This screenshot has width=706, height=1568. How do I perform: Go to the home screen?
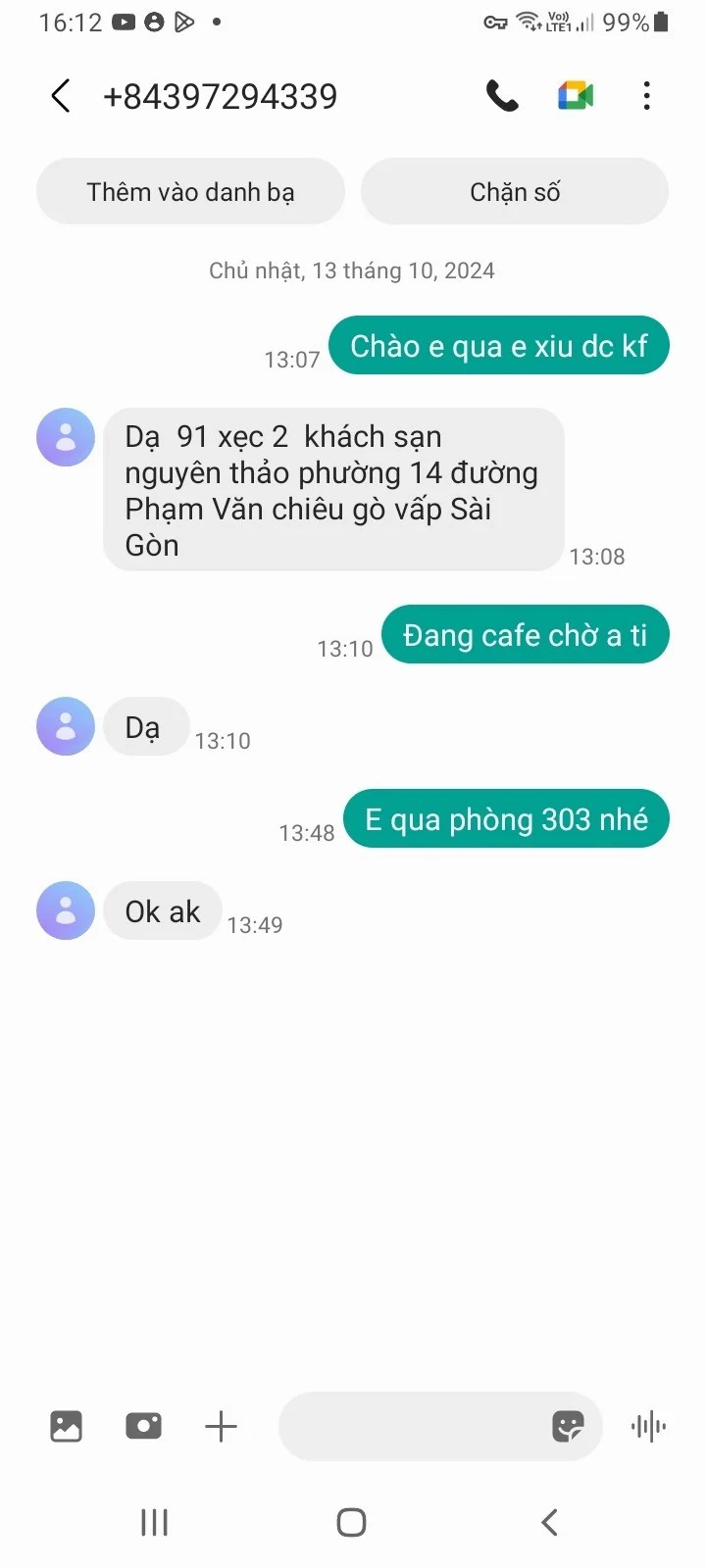[351, 1522]
